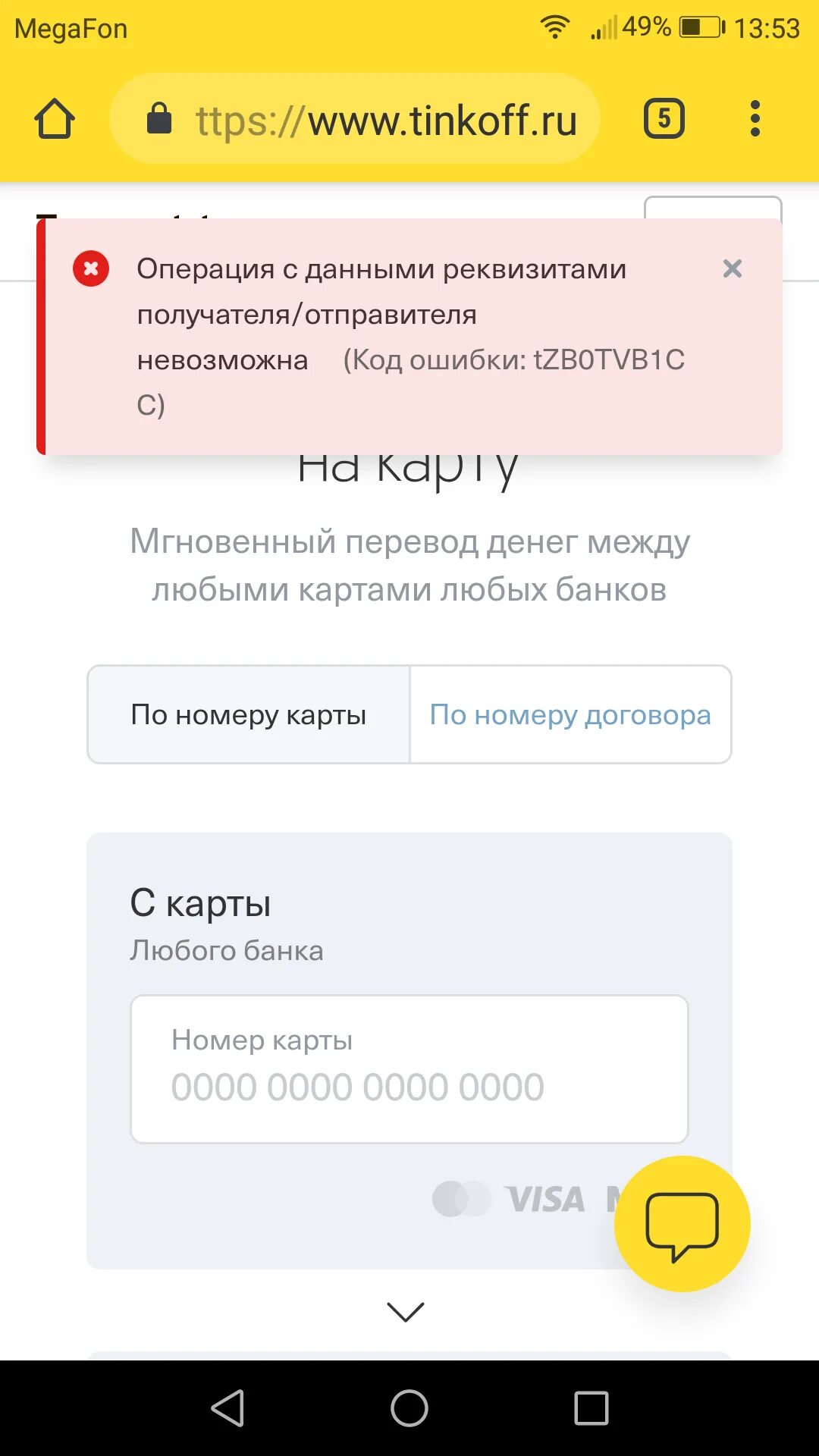Switch to По номеру договора tab
Screen dimensions: 819x1456
pyautogui.click(x=570, y=714)
